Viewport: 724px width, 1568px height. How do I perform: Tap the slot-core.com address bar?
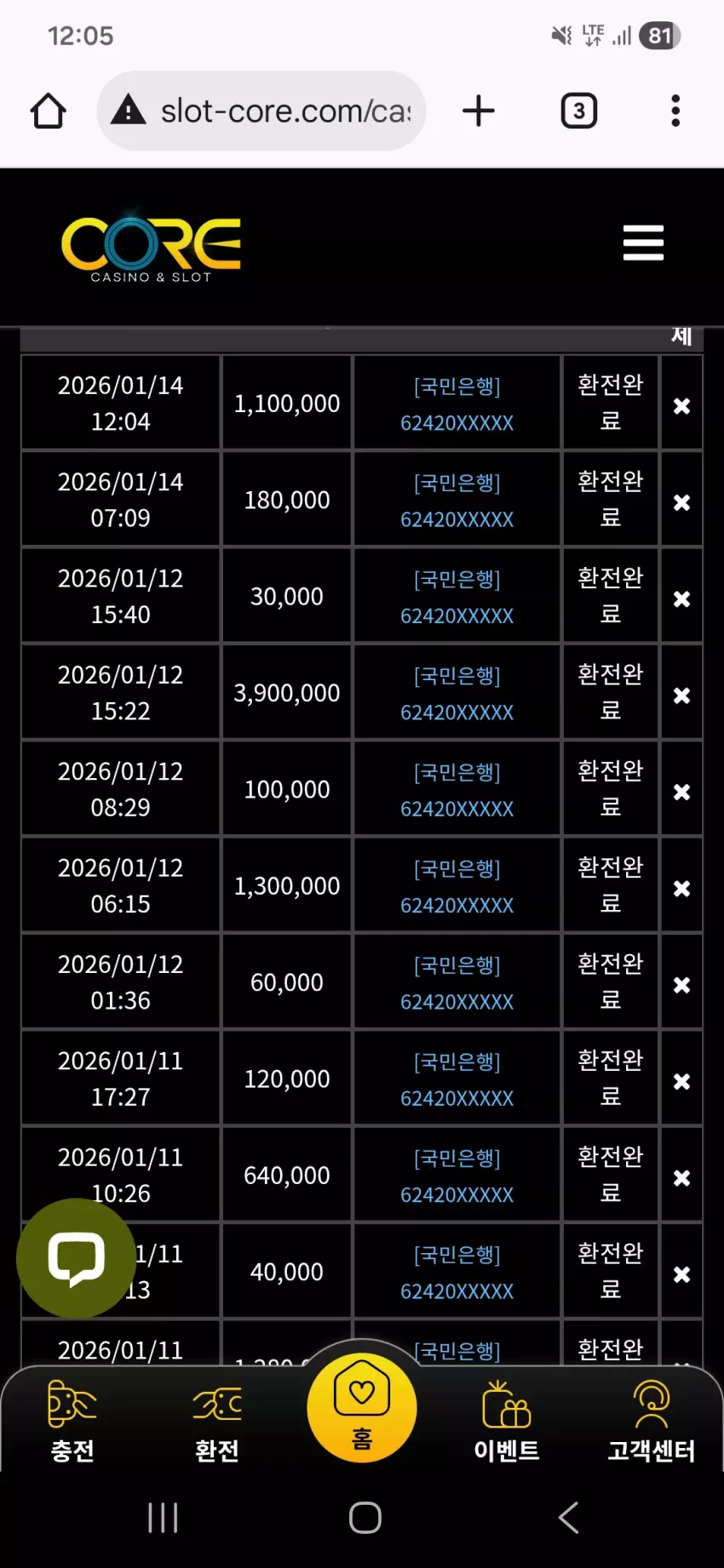click(x=261, y=111)
